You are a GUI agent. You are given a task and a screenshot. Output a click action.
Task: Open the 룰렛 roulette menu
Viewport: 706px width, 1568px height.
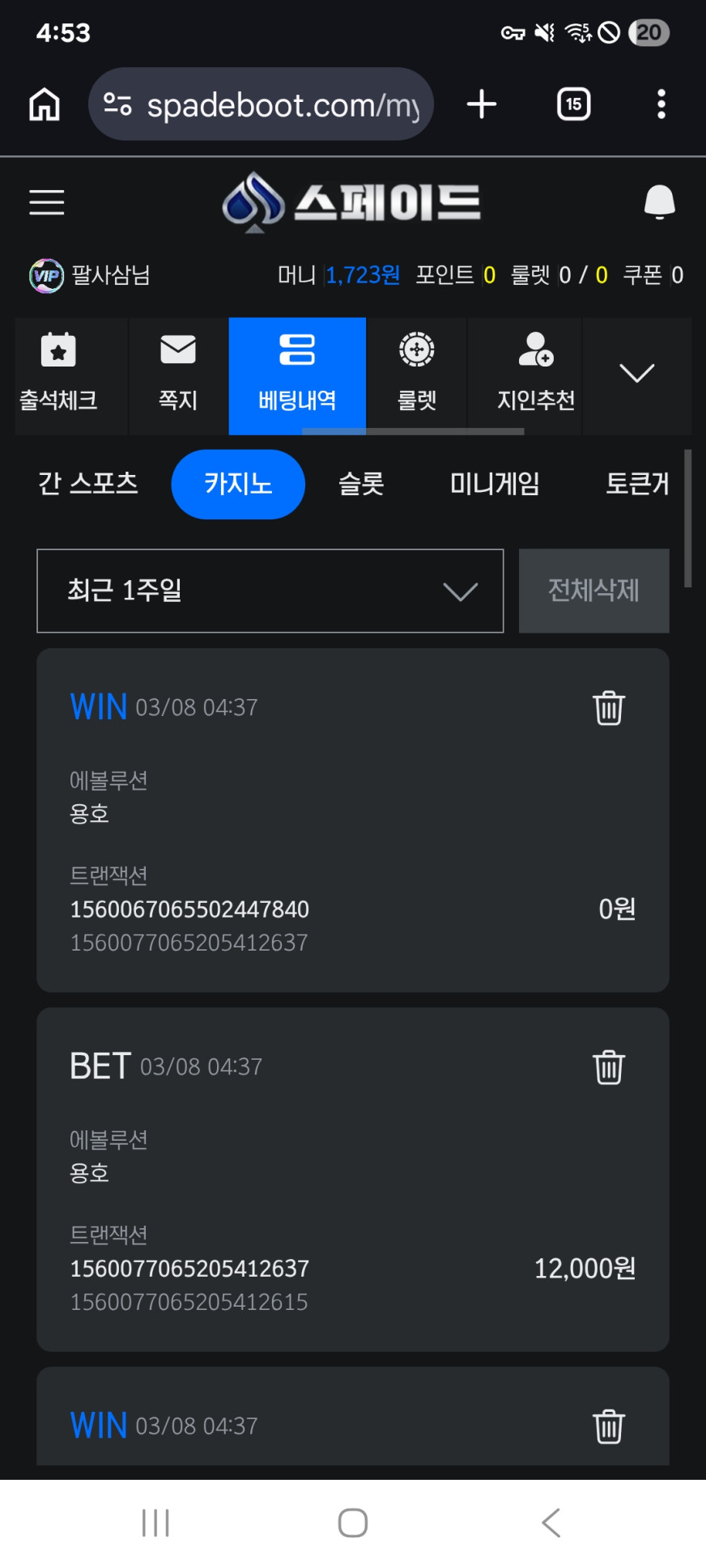click(416, 374)
